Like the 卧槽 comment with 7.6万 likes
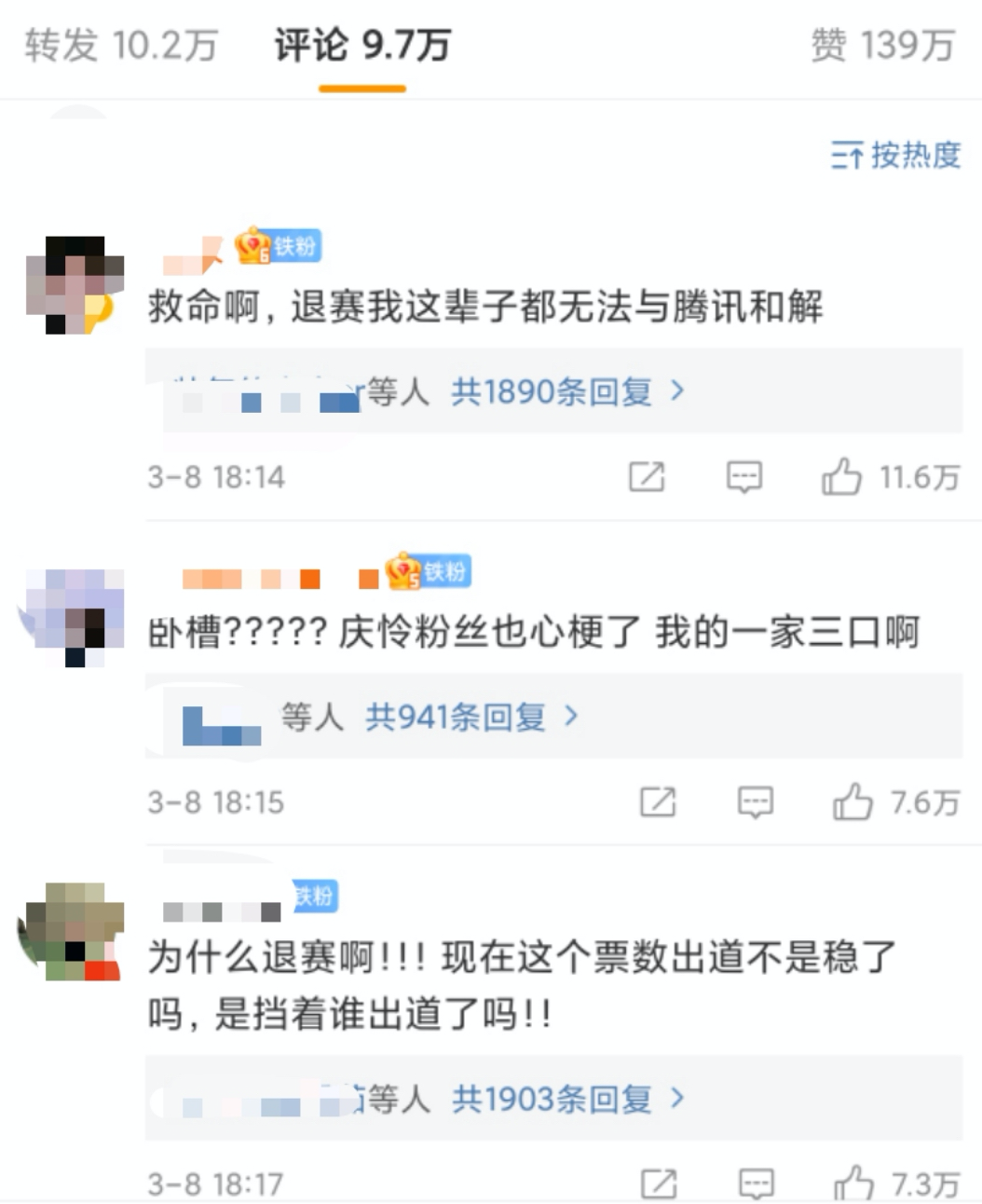This screenshot has width=982, height=1204. 852,802
